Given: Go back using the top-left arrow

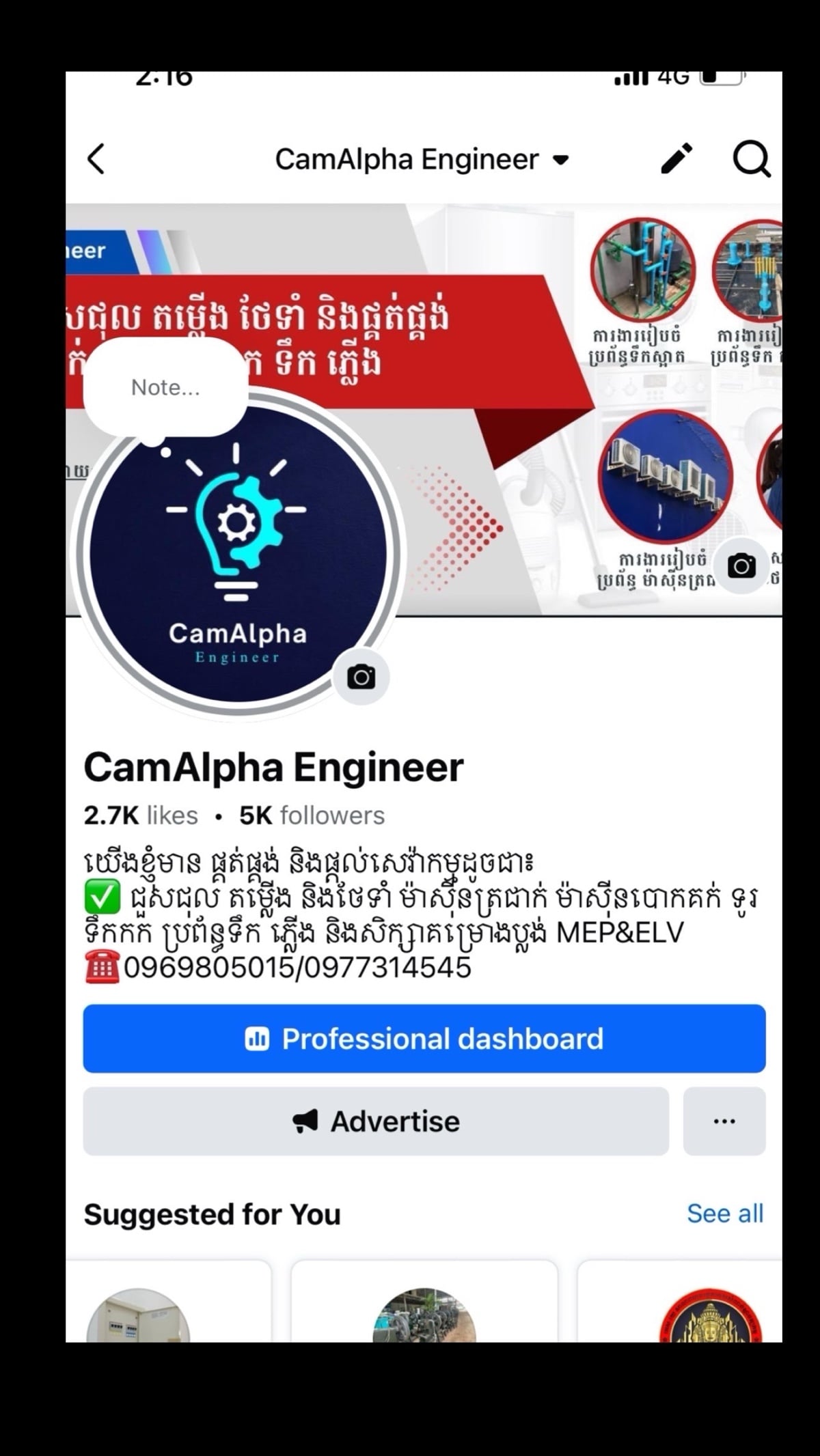Looking at the screenshot, I should [96, 159].
